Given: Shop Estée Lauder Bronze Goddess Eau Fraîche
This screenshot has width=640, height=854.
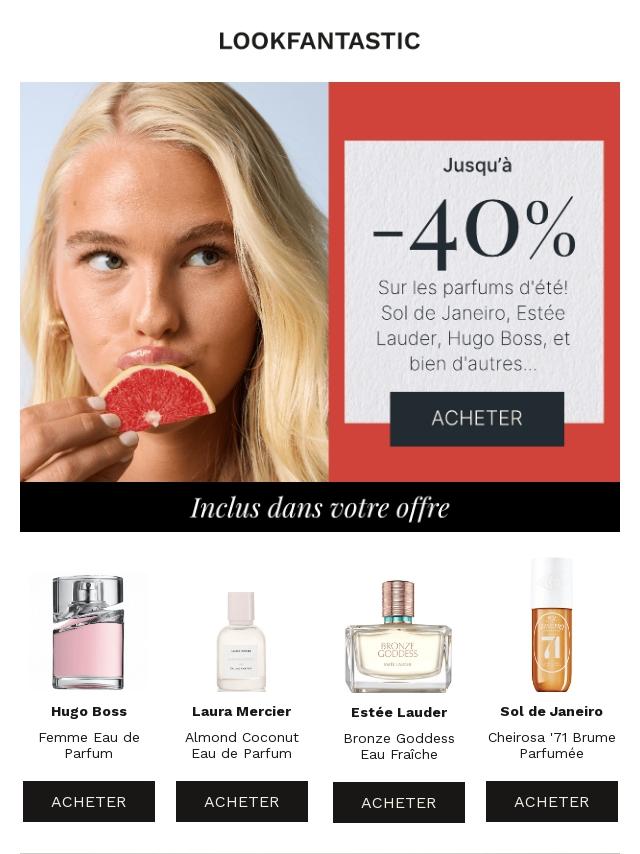Looking at the screenshot, I should coord(399,803).
